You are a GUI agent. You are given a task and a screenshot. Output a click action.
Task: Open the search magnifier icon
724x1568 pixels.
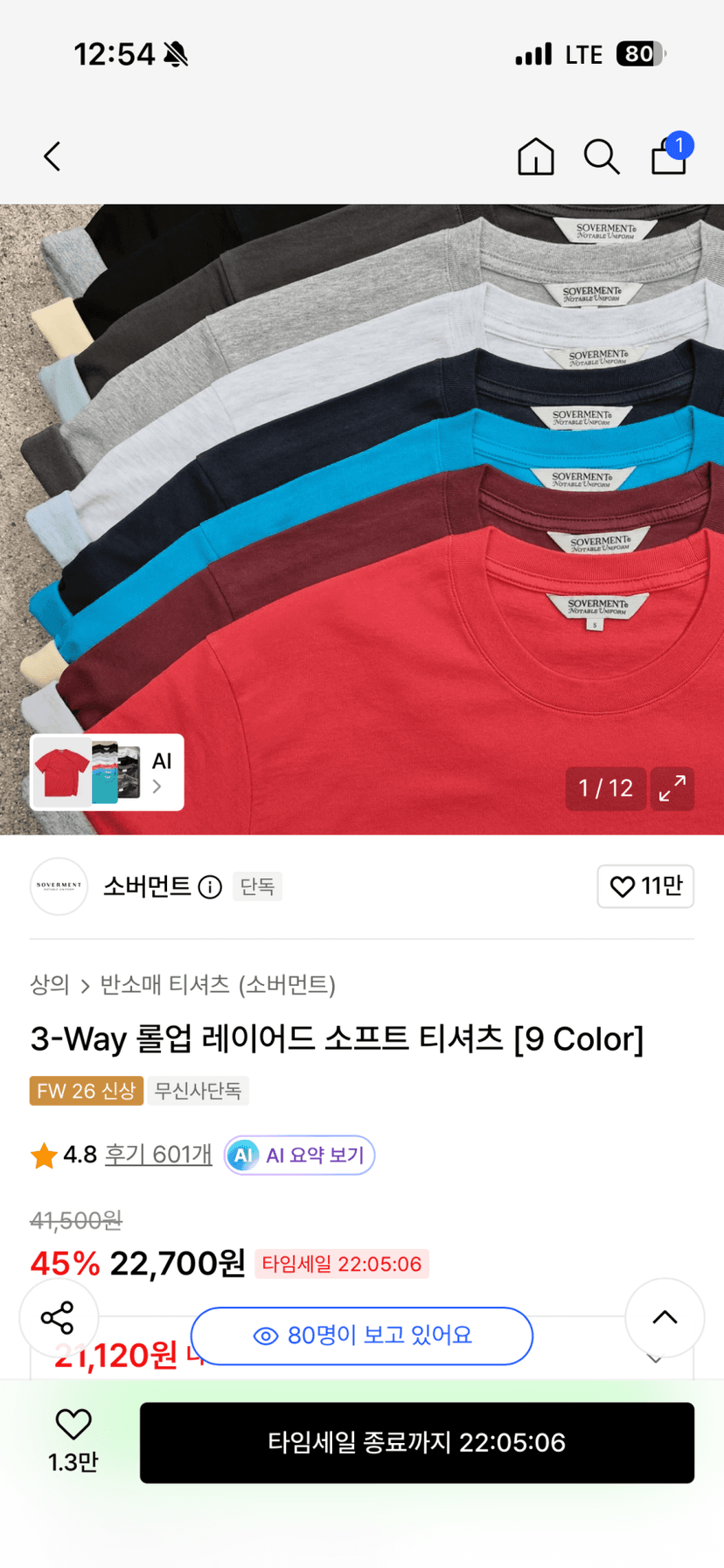coord(602,157)
